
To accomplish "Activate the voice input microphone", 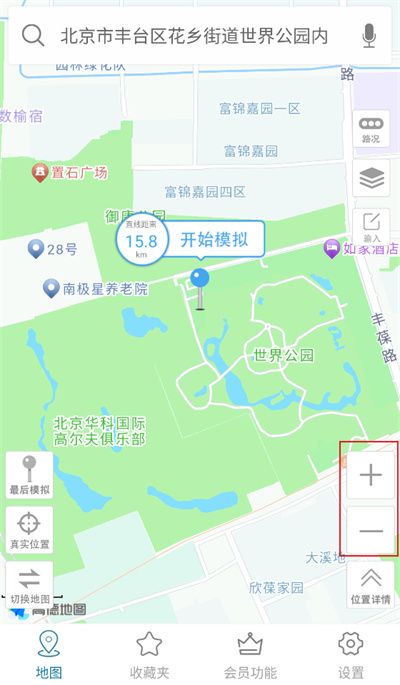I will 369,36.
